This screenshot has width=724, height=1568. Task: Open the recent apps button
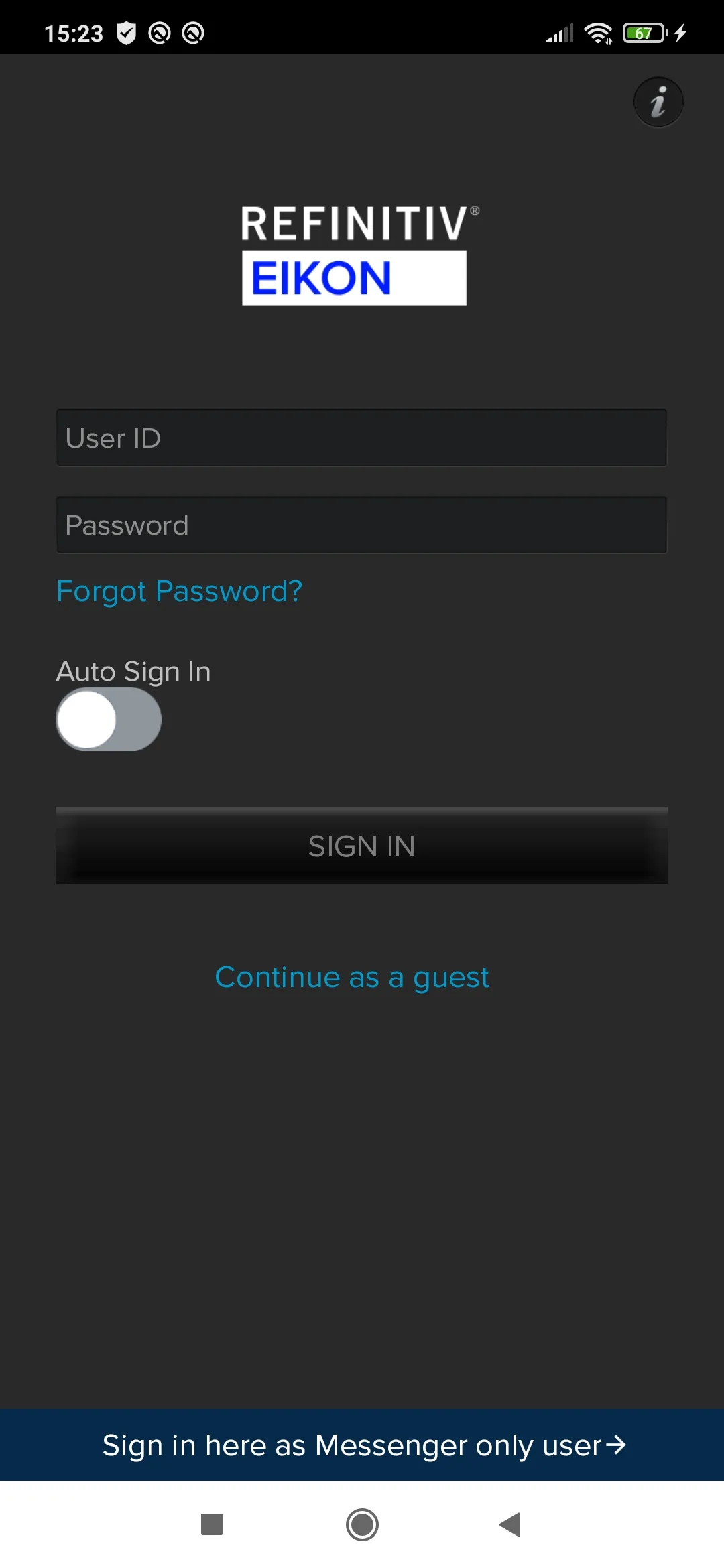pyautogui.click(x=210, y=1526)
